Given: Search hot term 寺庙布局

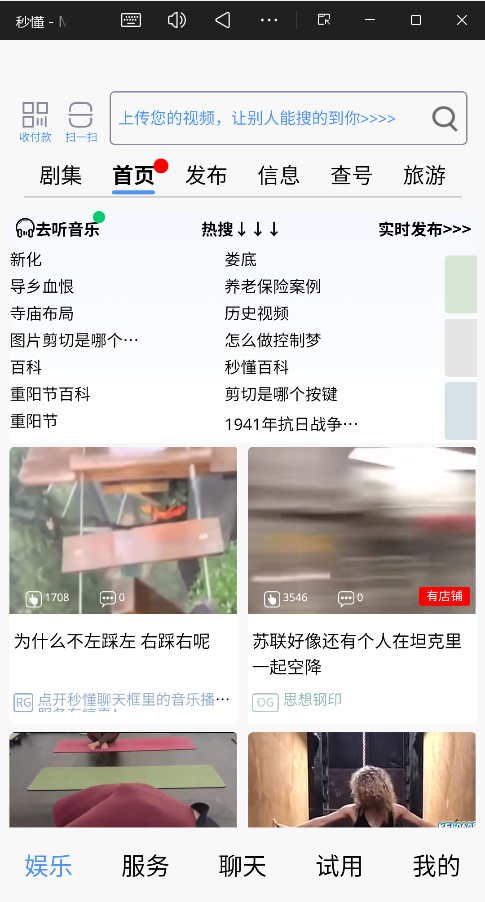Looking at the screenshot, I should coord(42,314).
